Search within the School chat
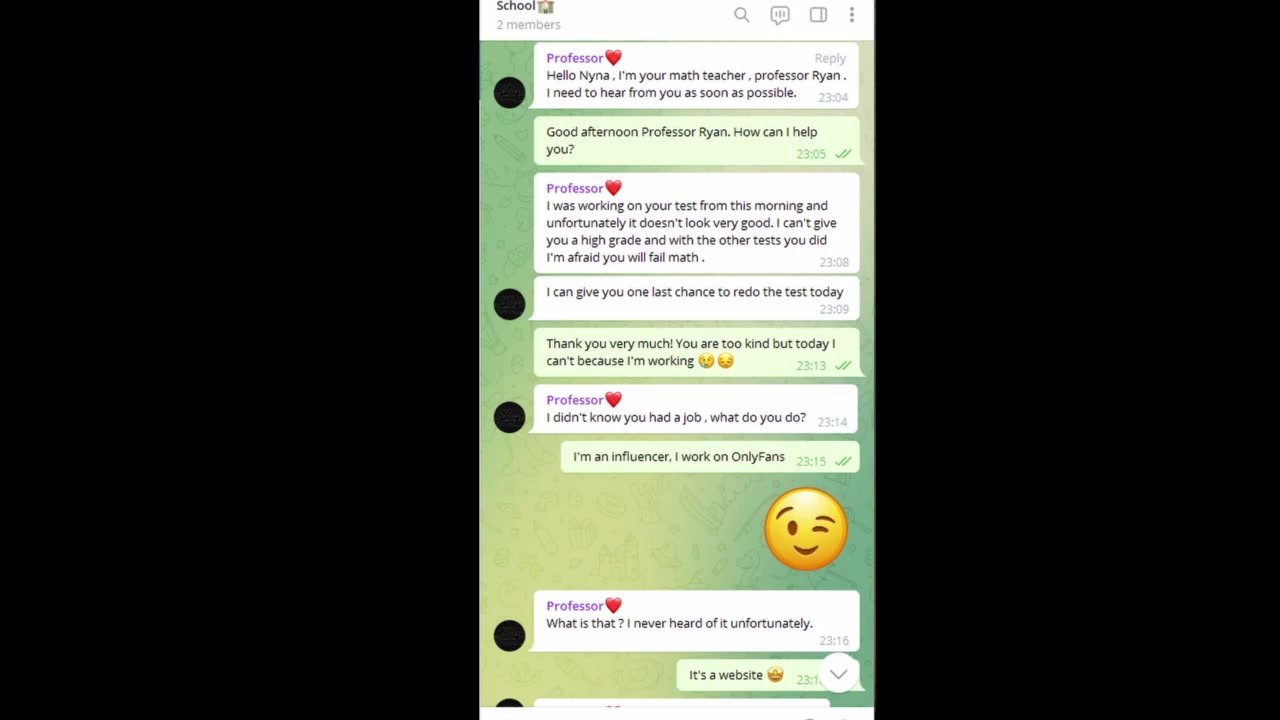This screenshot has height=720, width=1280. 741,15
